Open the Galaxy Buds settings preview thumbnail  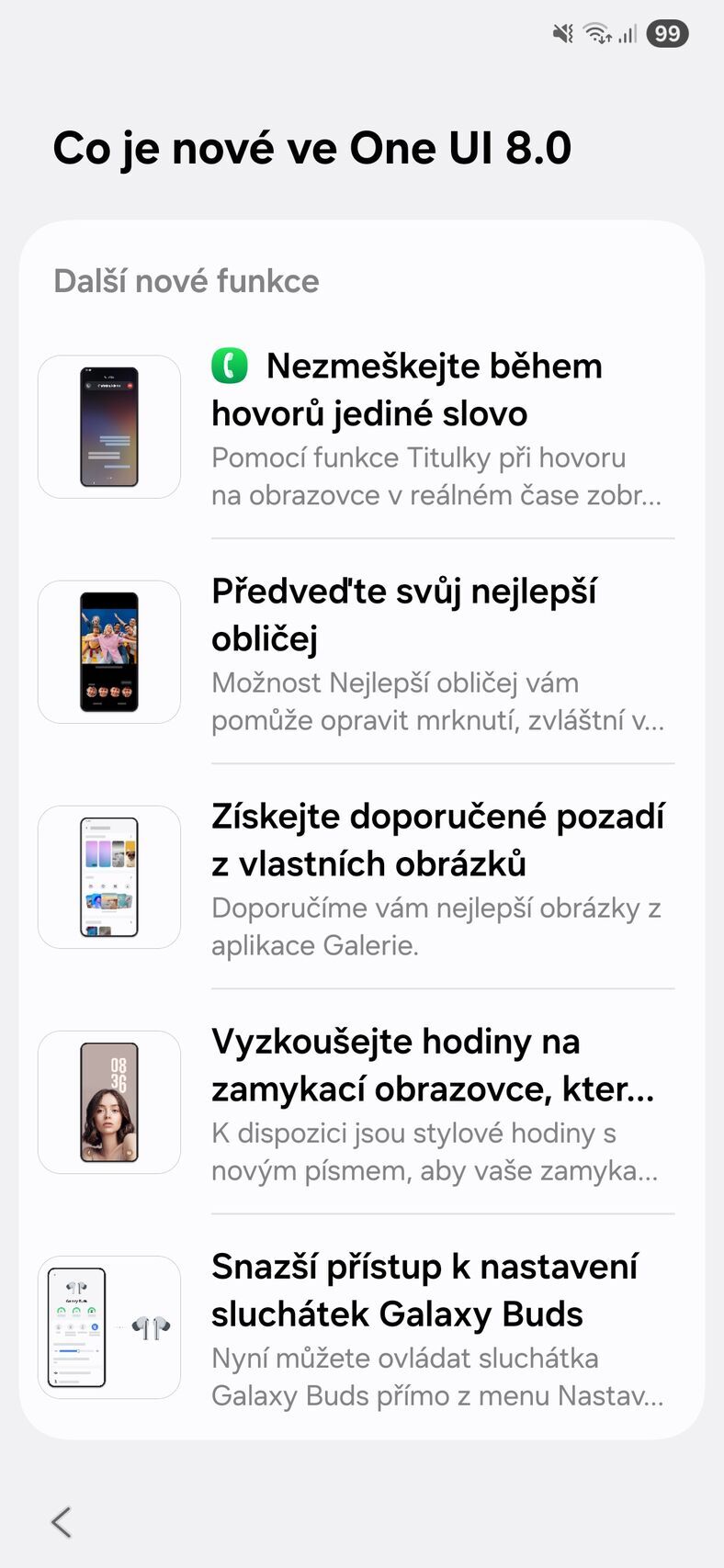[x=108, y=1326]
